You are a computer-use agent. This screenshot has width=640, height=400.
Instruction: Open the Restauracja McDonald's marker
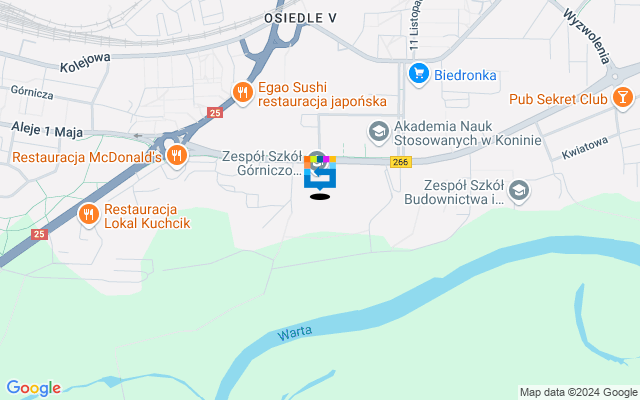(x=177, y=155)
